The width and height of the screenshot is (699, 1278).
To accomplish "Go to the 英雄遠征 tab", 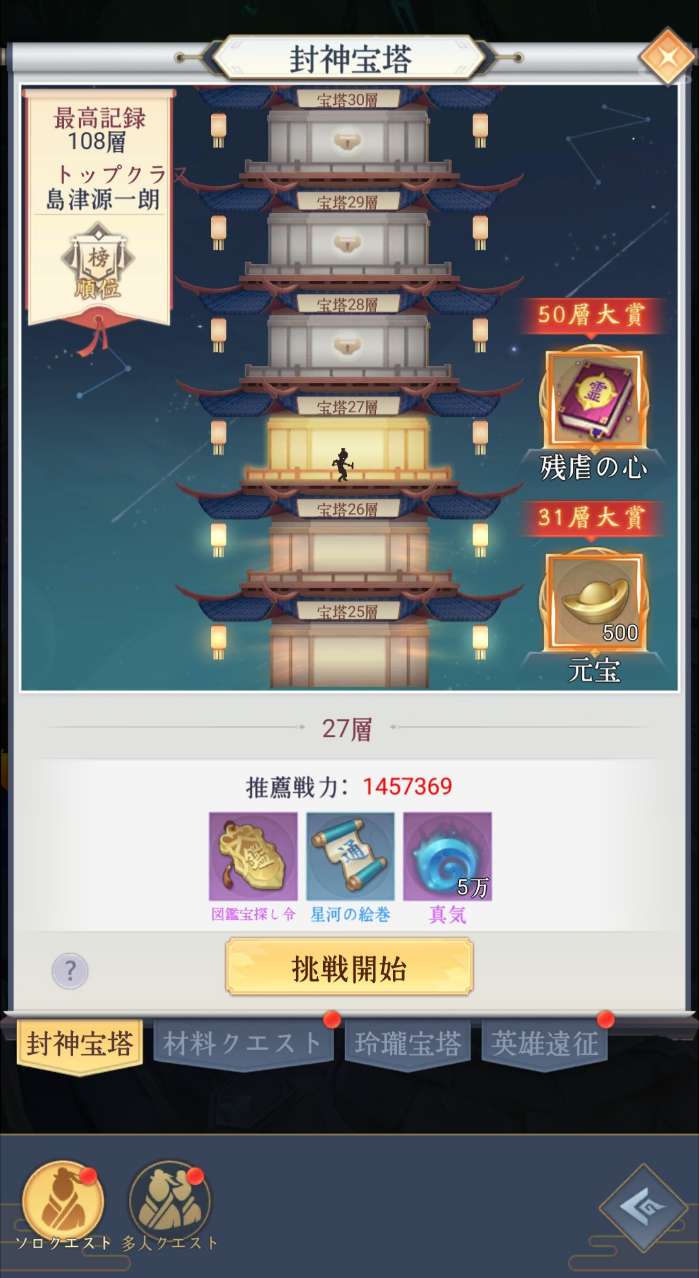I will [x=545, y=1045].
